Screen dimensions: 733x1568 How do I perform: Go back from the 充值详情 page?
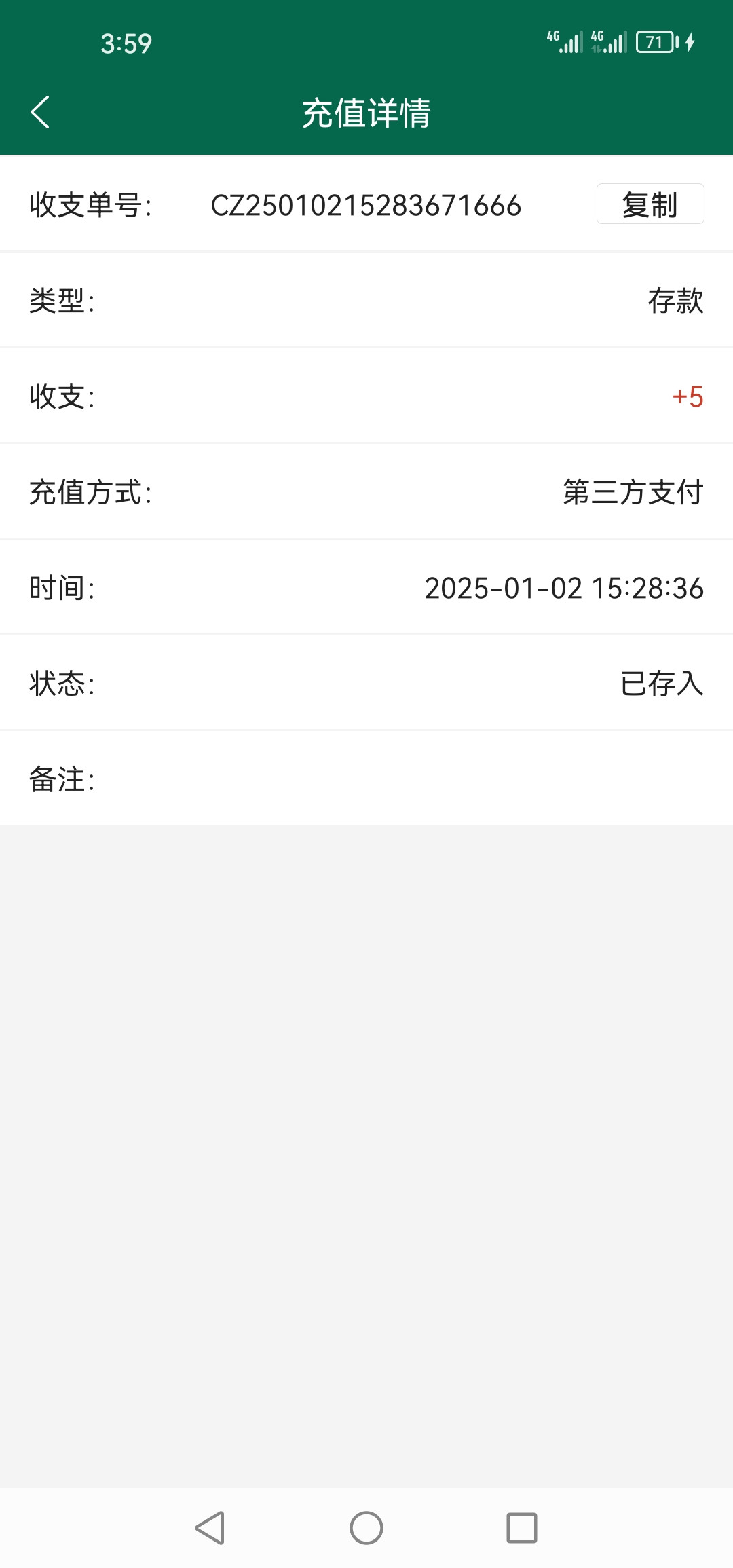(41, 112)
